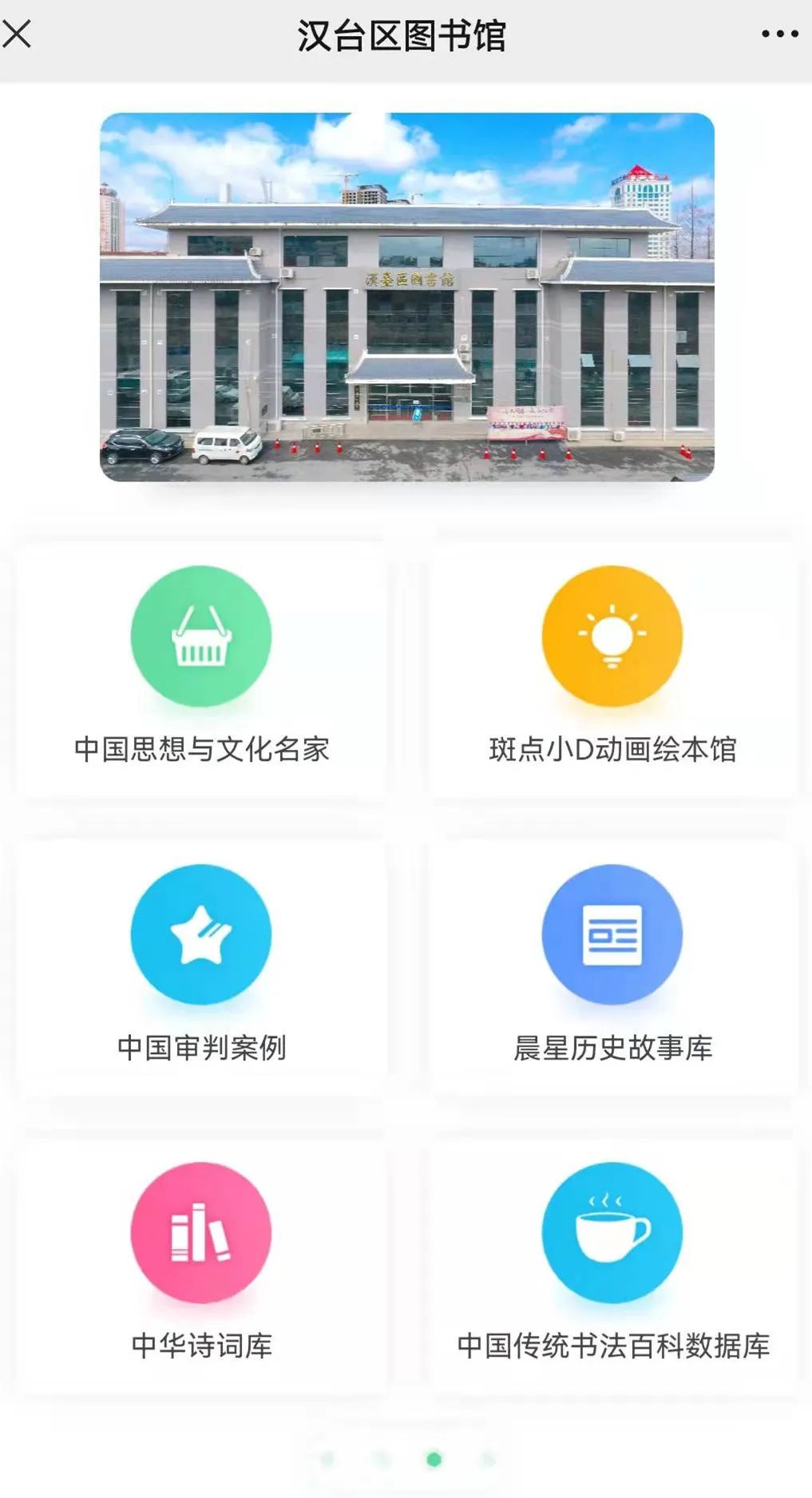Open 中国思想与文化名家 database

click(201, 669)
